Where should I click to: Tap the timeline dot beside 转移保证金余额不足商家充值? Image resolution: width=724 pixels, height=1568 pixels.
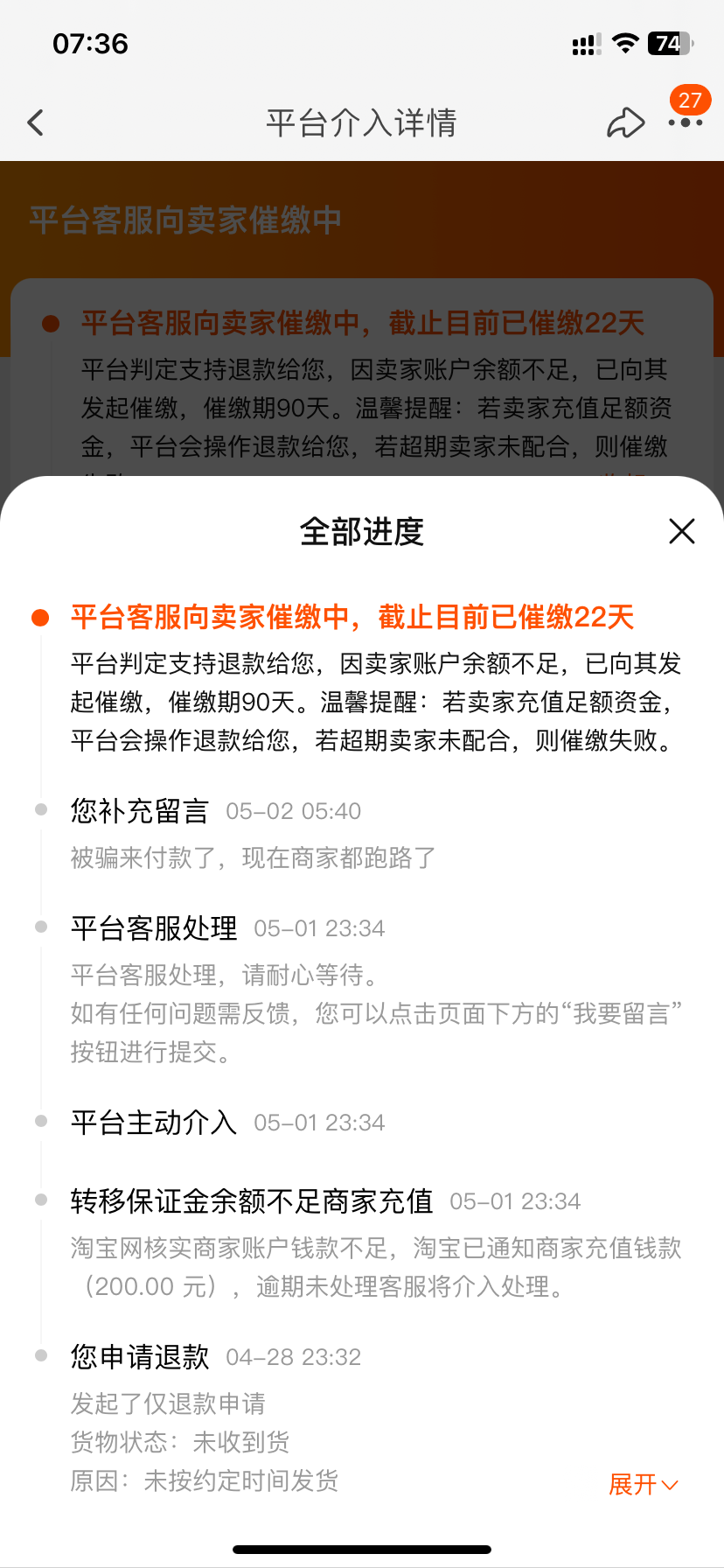pyautogui.click(x=40, y=1199)
